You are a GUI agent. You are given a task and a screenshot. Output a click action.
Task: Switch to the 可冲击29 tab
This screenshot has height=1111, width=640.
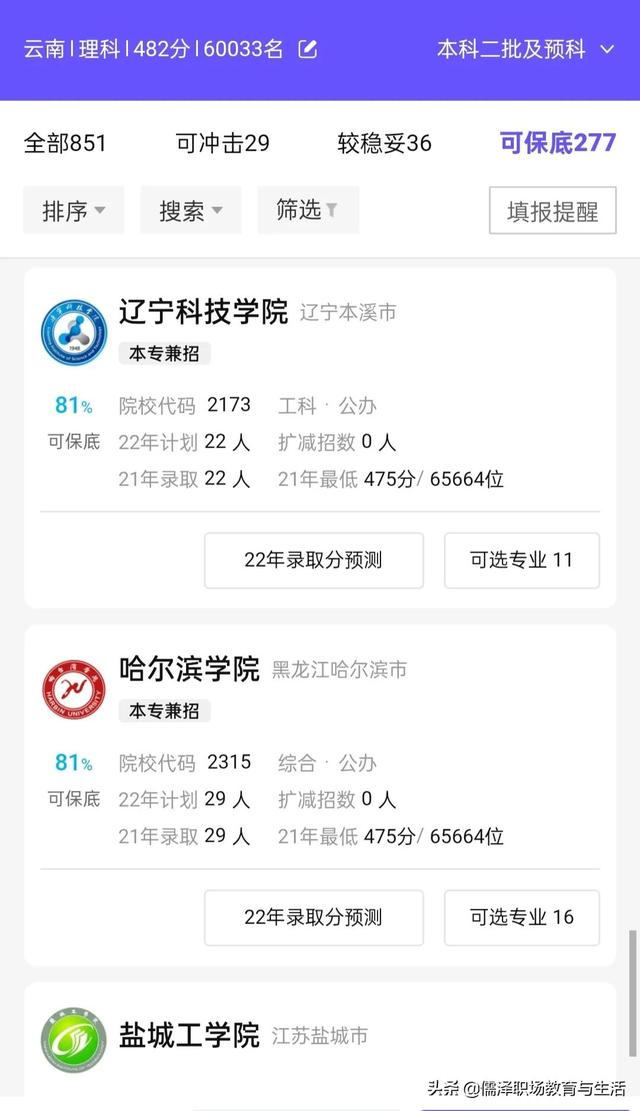click(x=222, y=143)
